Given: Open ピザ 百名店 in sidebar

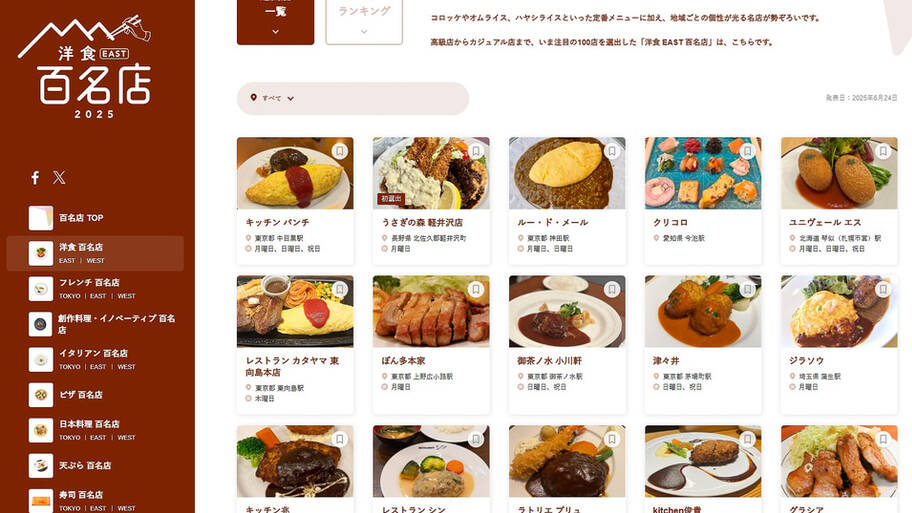Looking at the screenshot, I should (x=81, y=395).
